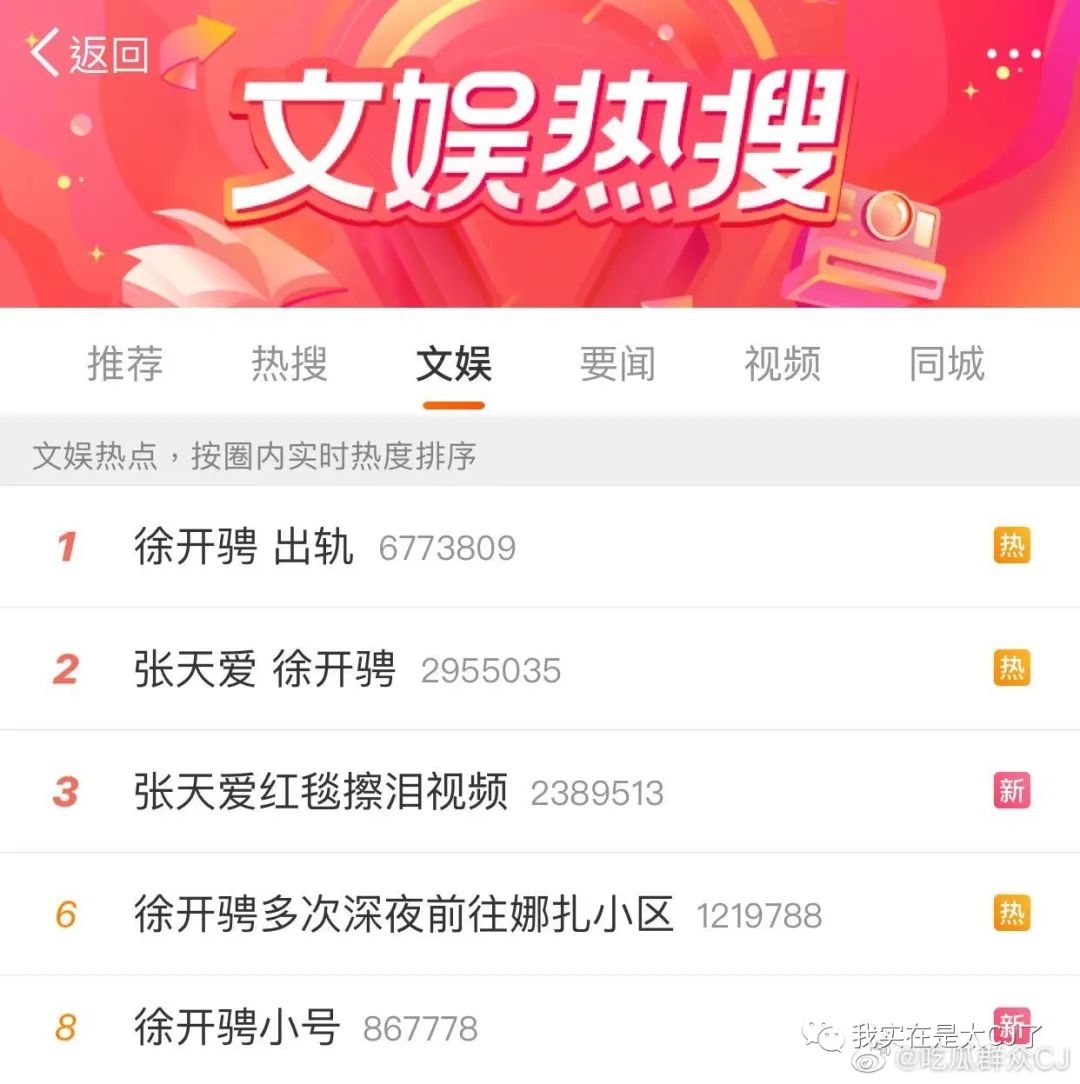Viewport: 1080px width, 1084px height.
Task: Go to the 要闻 tab
Action: (x=617, y=364)
